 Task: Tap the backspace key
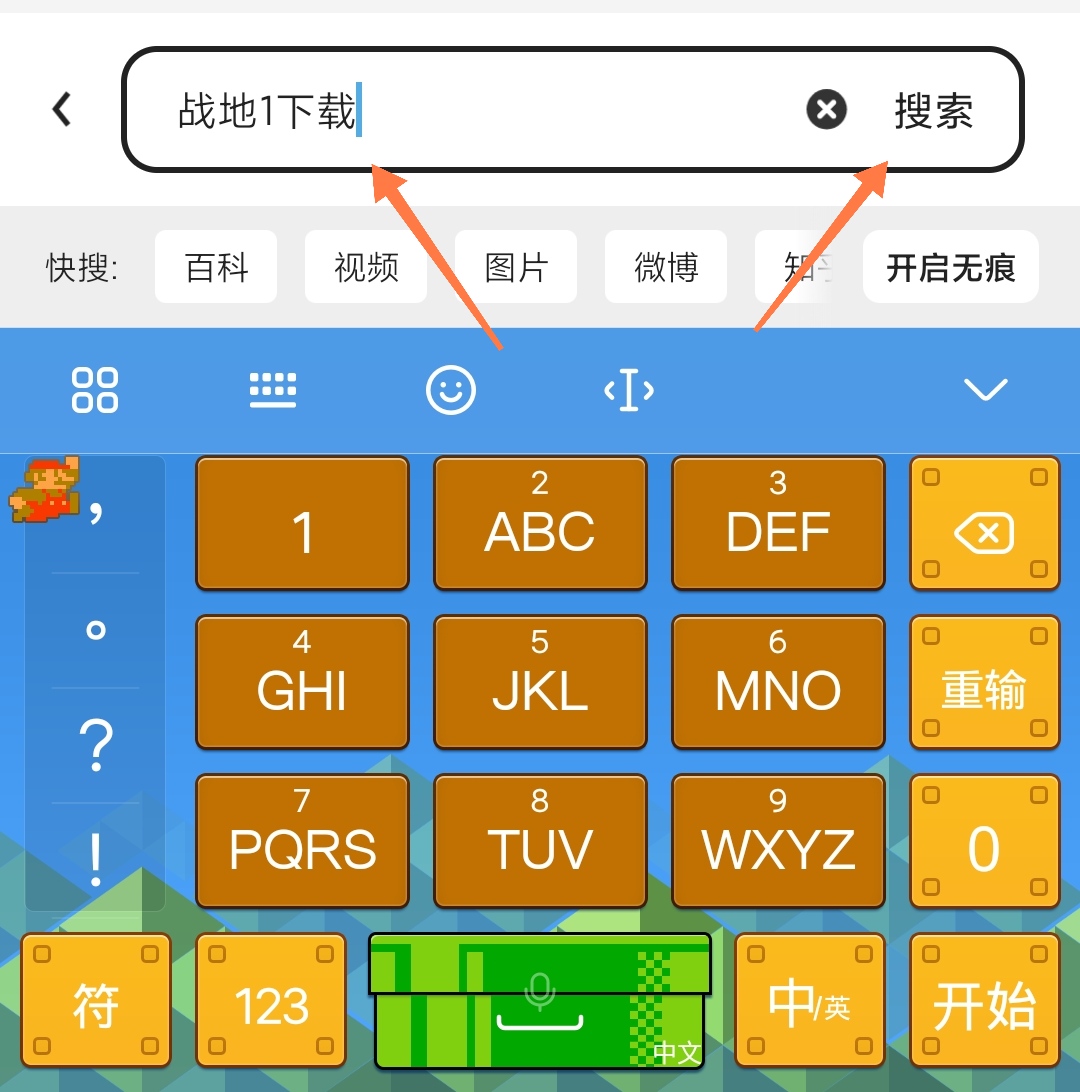pyautogui.click(x=984, y=524)
